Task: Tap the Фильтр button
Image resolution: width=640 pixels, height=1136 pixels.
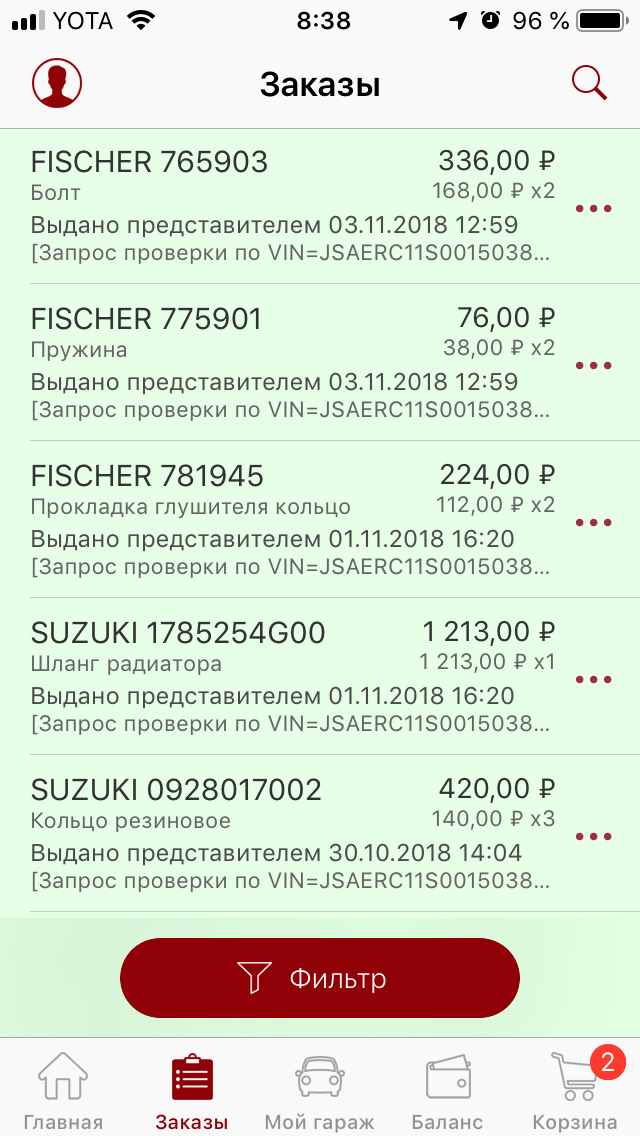Action: (320, 978)
